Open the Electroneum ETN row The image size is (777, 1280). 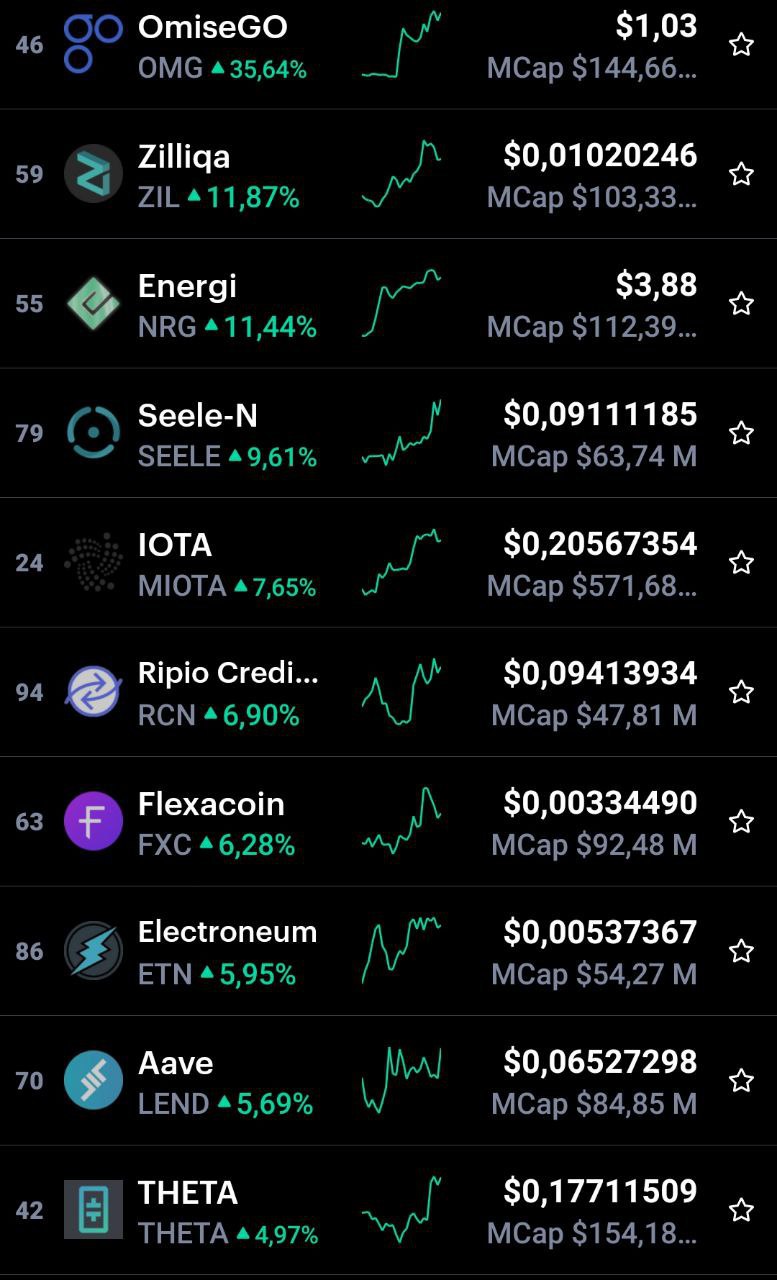click(x=388, y=951)
